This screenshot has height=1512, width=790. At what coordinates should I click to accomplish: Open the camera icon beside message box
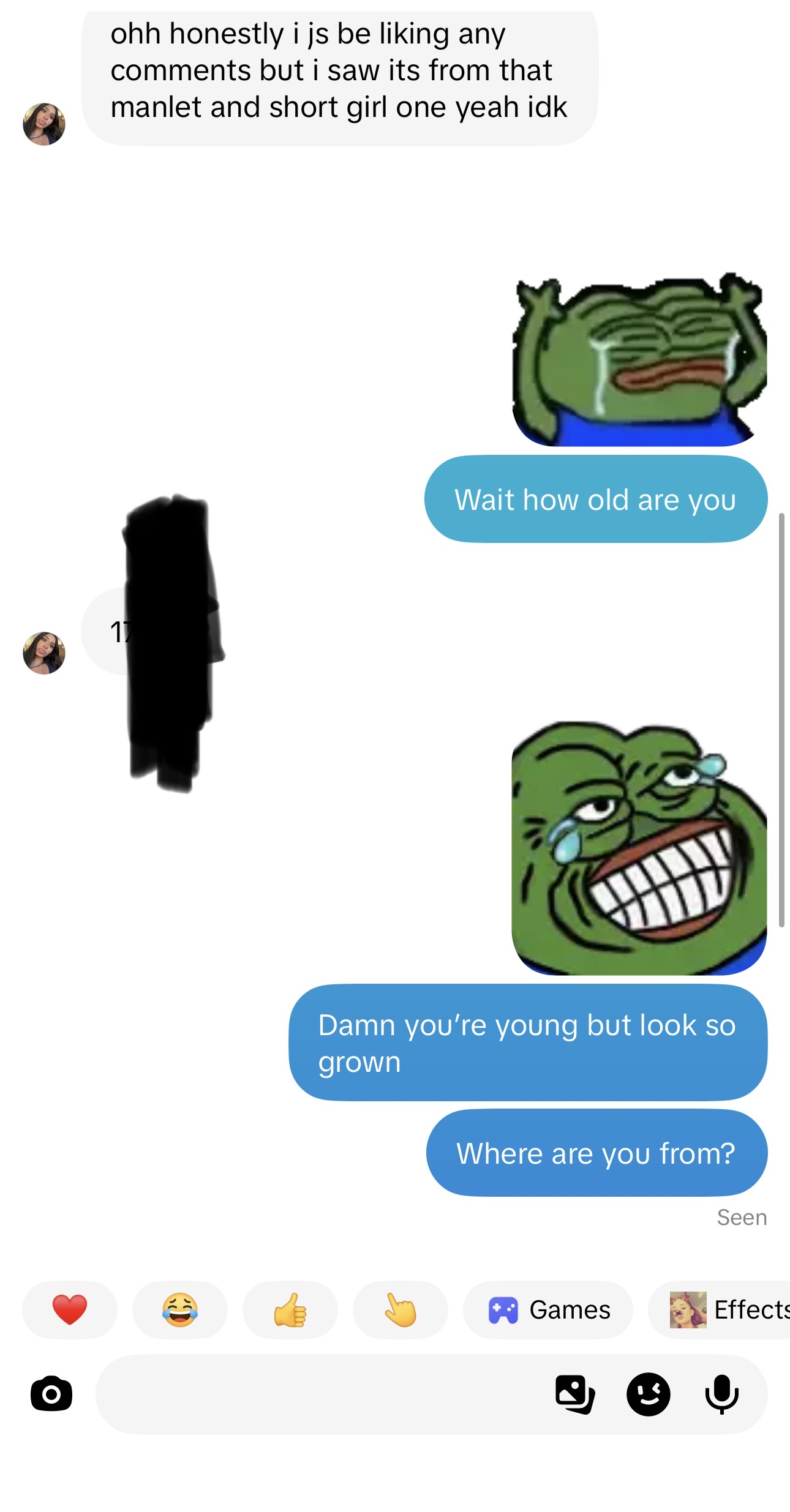point(51,1394)
